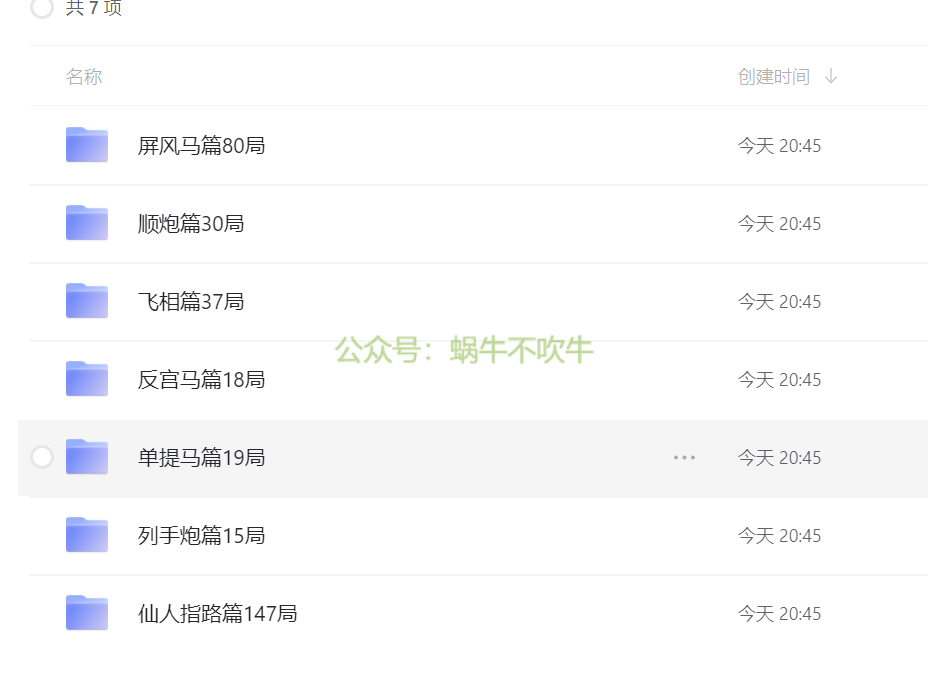Screen dimensions: 928x695
Task: Open folder 反宫马篇18局
Action: point(201,380)
